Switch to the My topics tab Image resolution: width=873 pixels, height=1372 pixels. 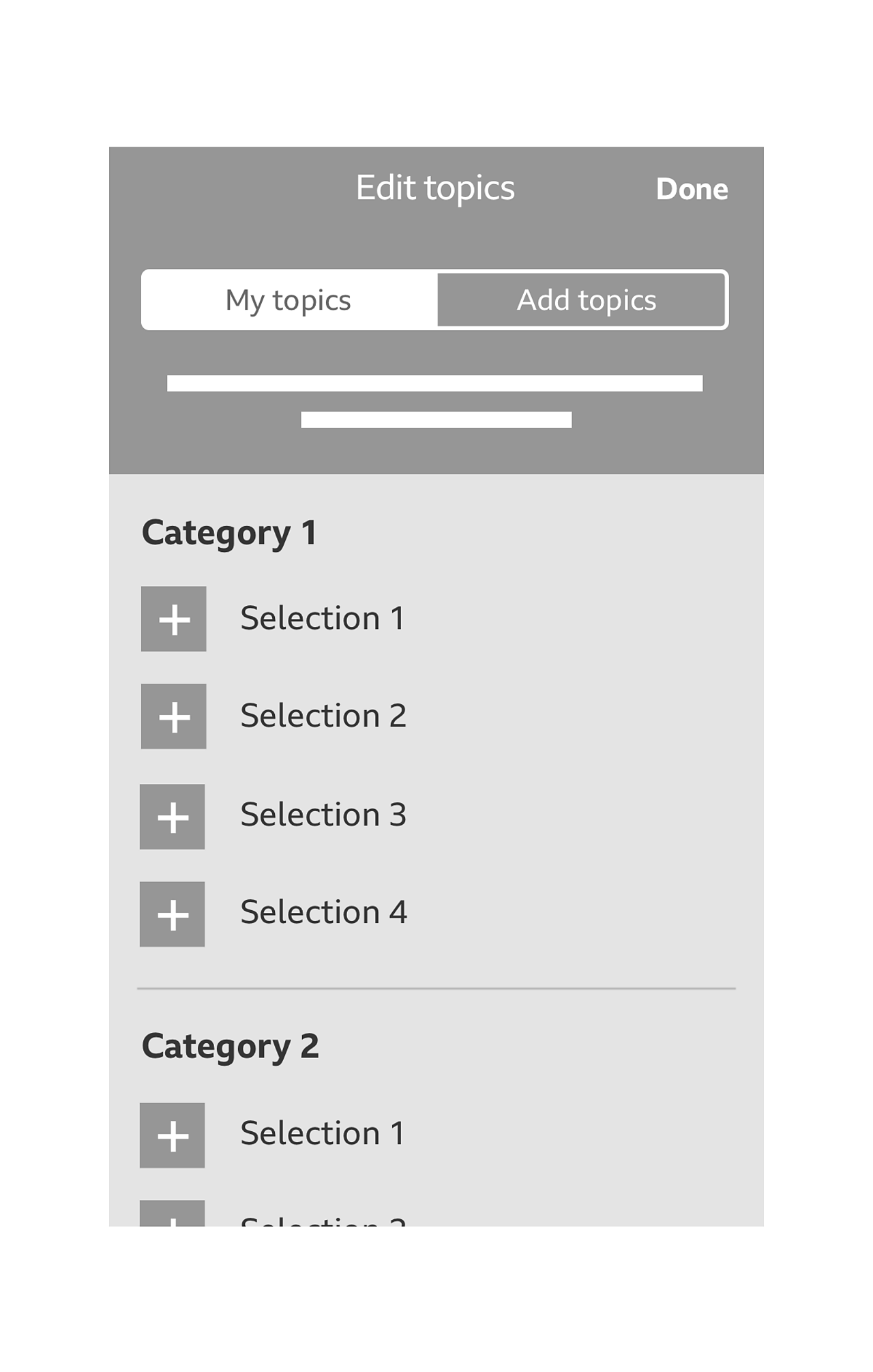click(x=288, y=300)
